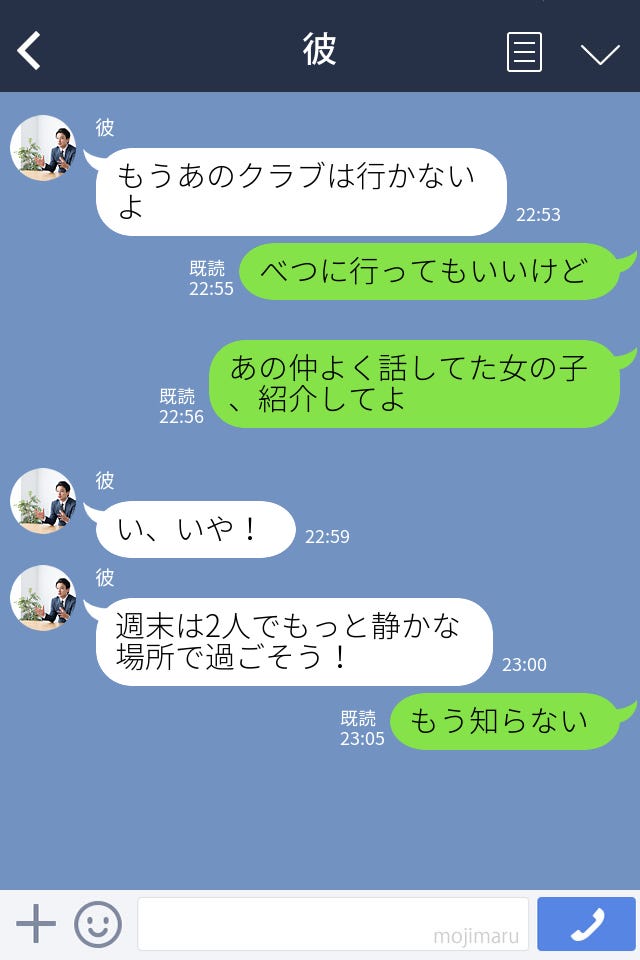640x960 pixels.
Task: Start a voice call with 彼
Action: pos(586,924)
